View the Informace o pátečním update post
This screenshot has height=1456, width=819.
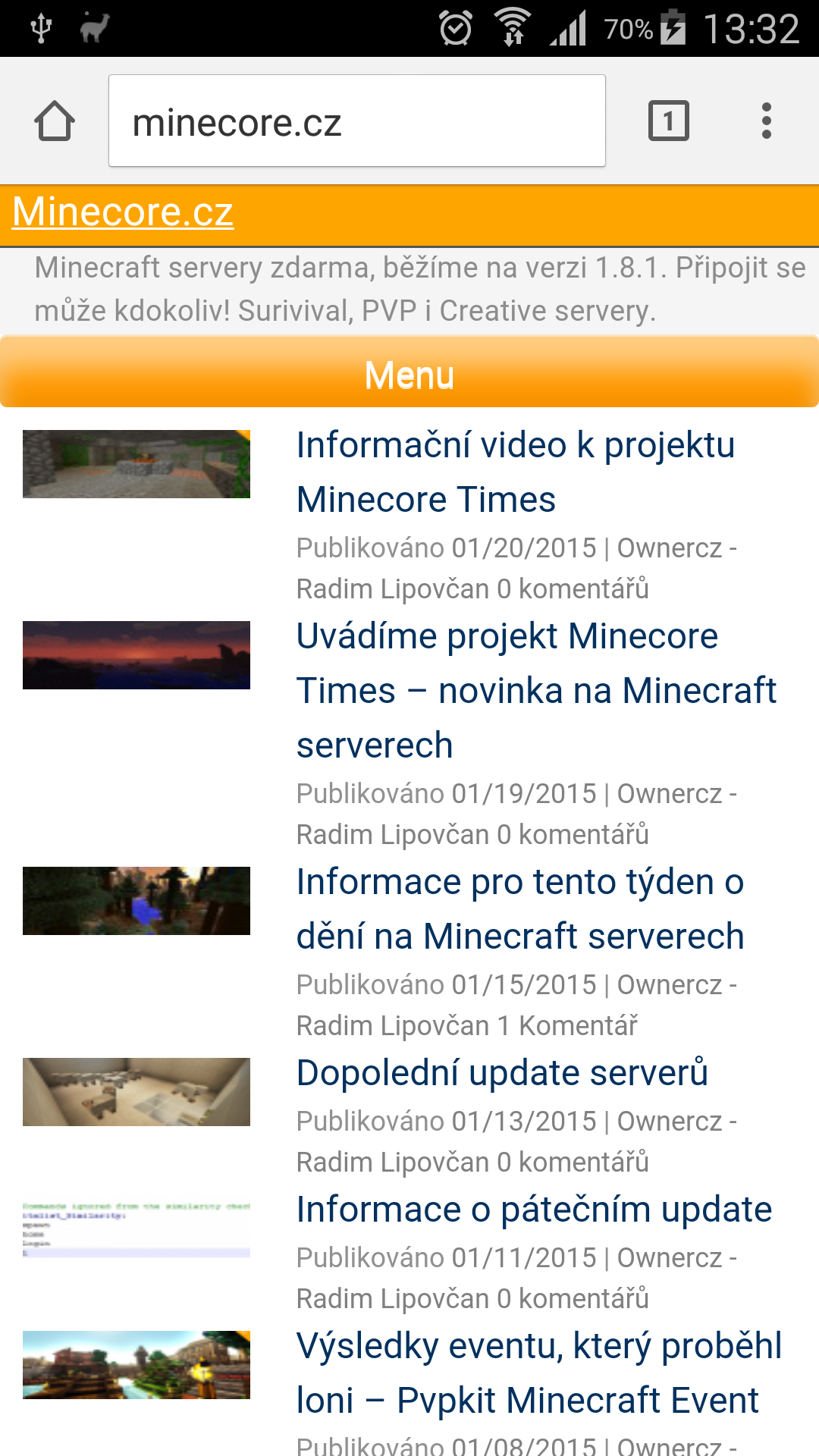click(534, 1209)
